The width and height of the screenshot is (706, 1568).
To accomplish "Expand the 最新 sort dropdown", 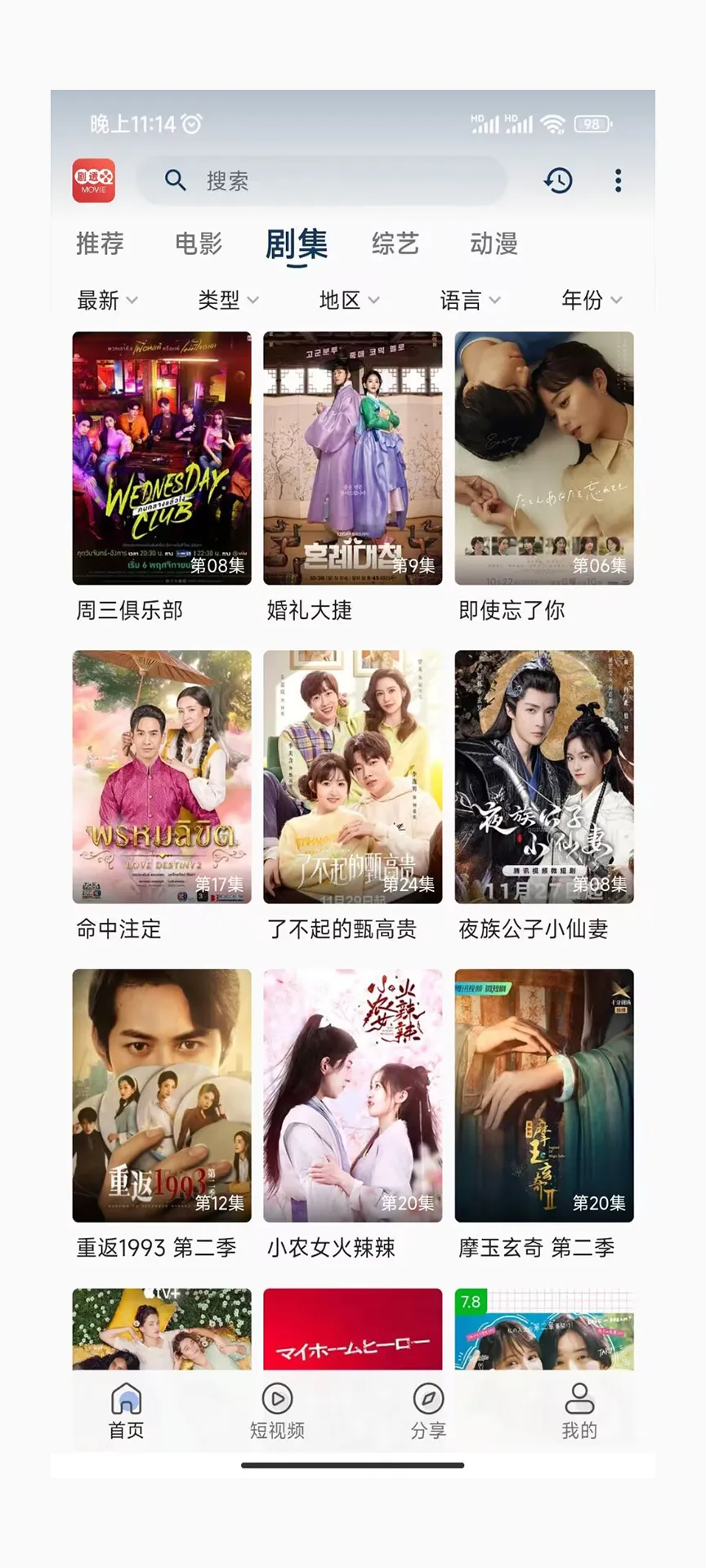I will 107,301.
